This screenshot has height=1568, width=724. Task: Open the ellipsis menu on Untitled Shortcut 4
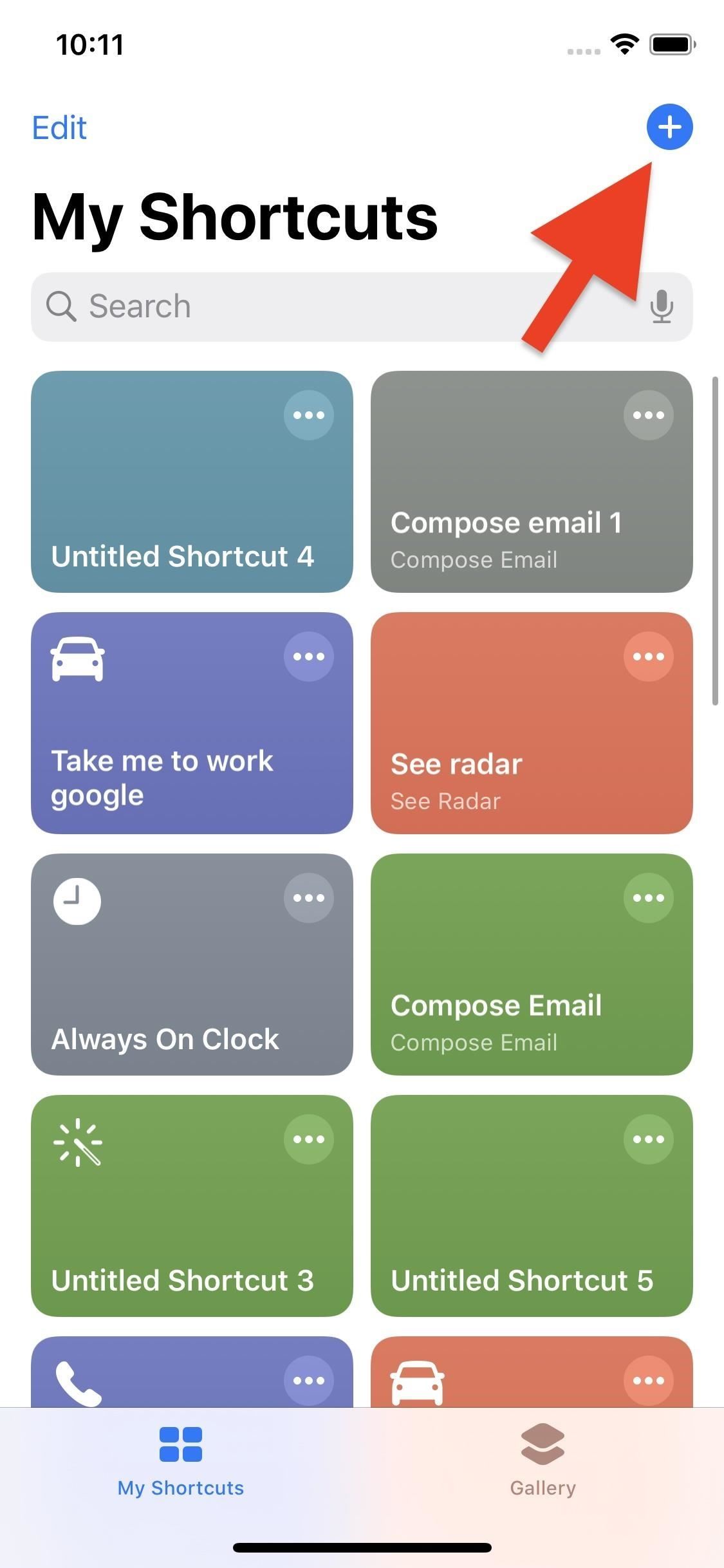(308, 415)
